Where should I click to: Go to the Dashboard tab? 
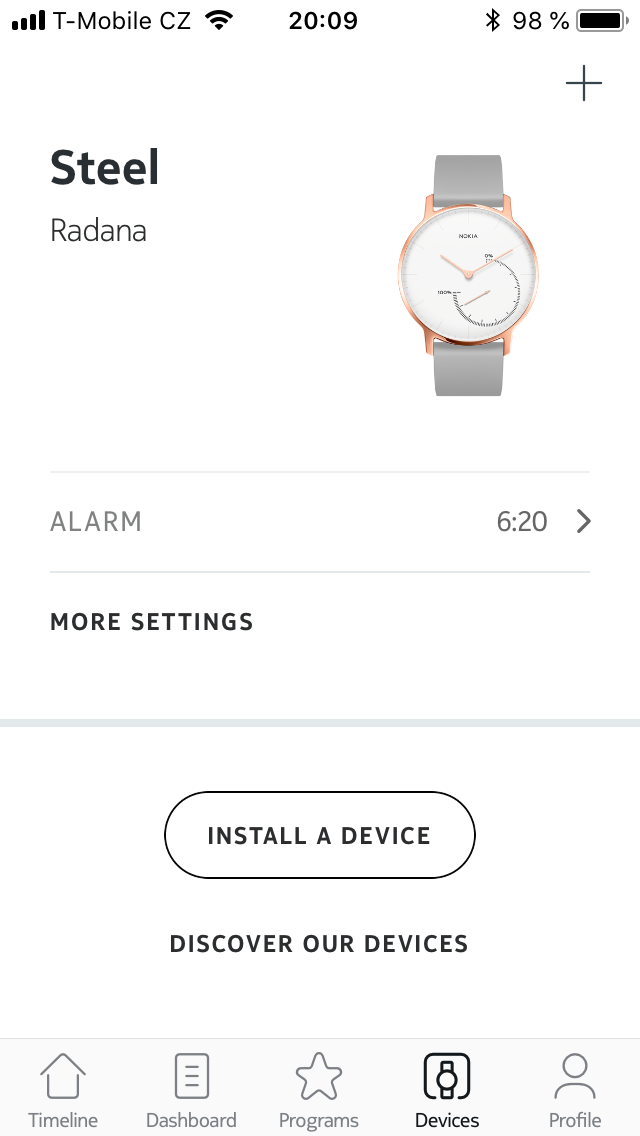pyautogui.click(x=191, y=1089)
